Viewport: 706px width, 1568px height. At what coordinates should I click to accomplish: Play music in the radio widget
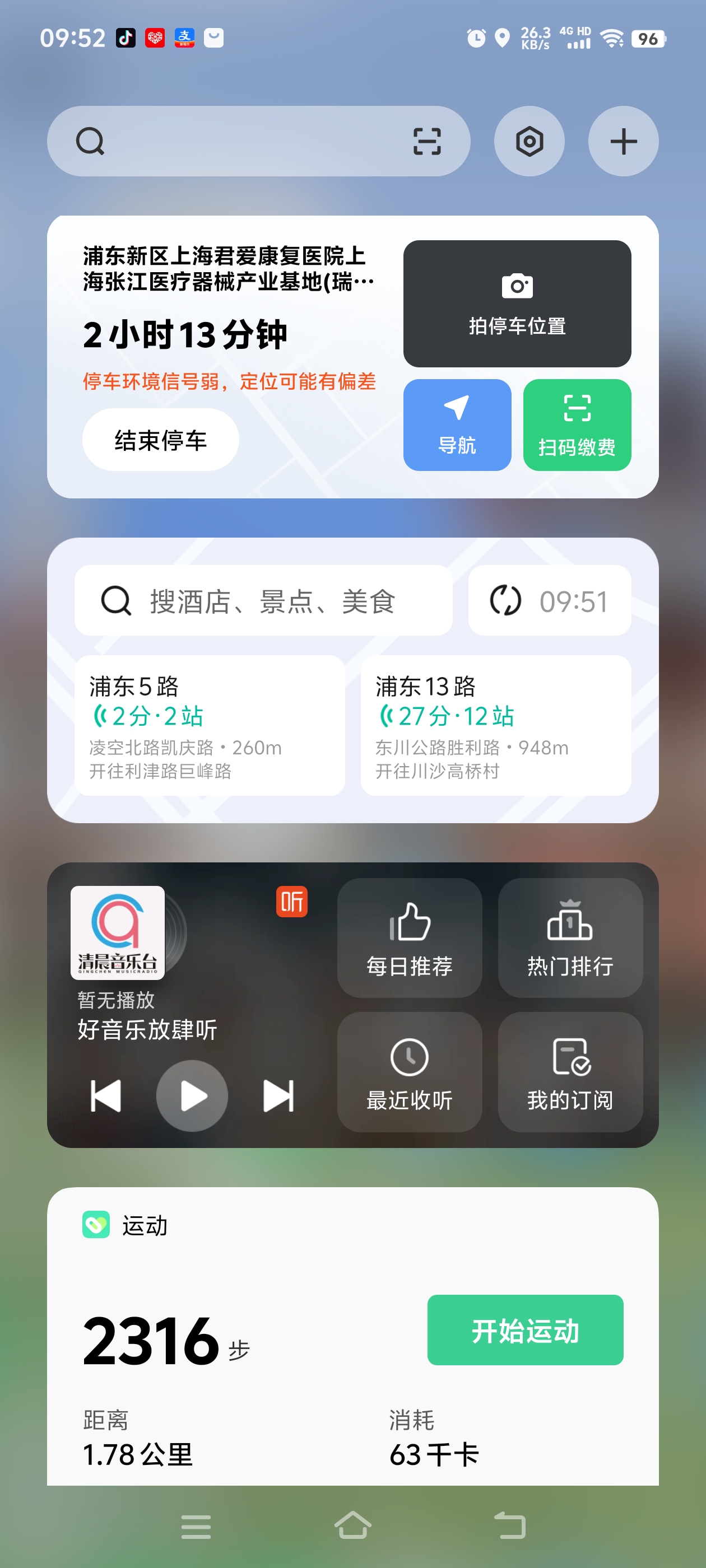[193, 1096]
